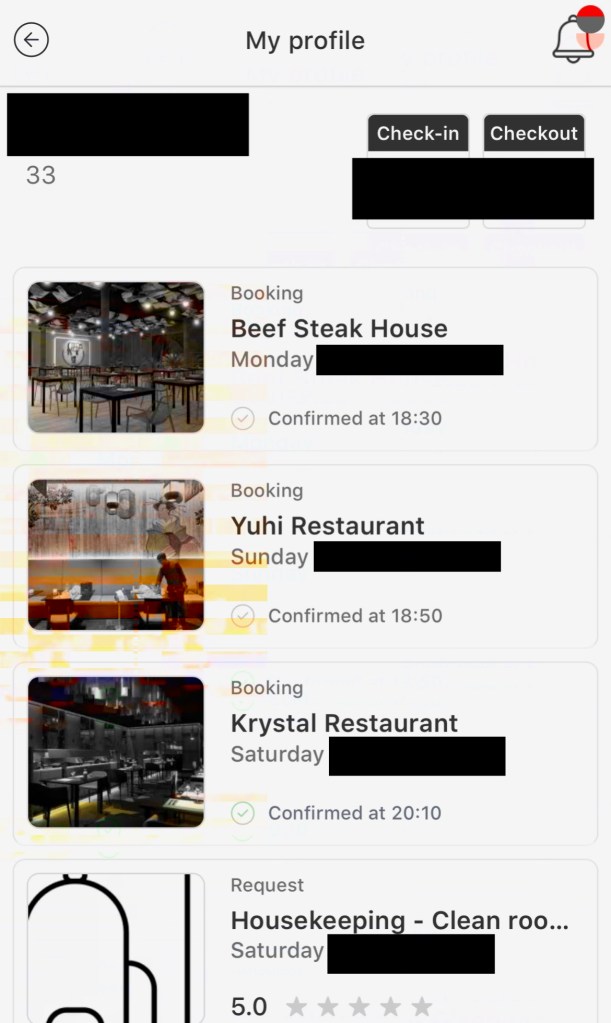View the Krystal Restaurant booking

point(305,754)
